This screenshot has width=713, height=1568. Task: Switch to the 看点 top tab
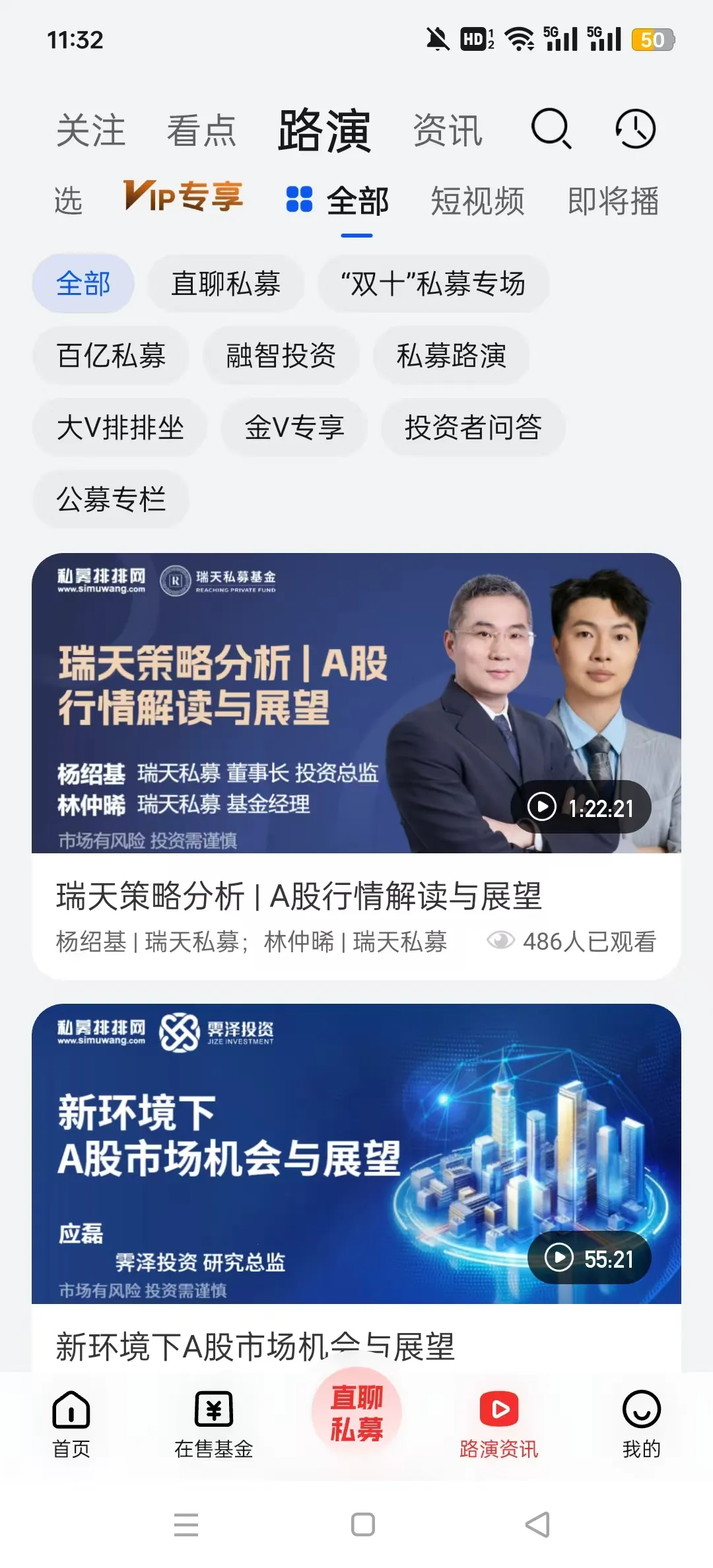[201, 130]
